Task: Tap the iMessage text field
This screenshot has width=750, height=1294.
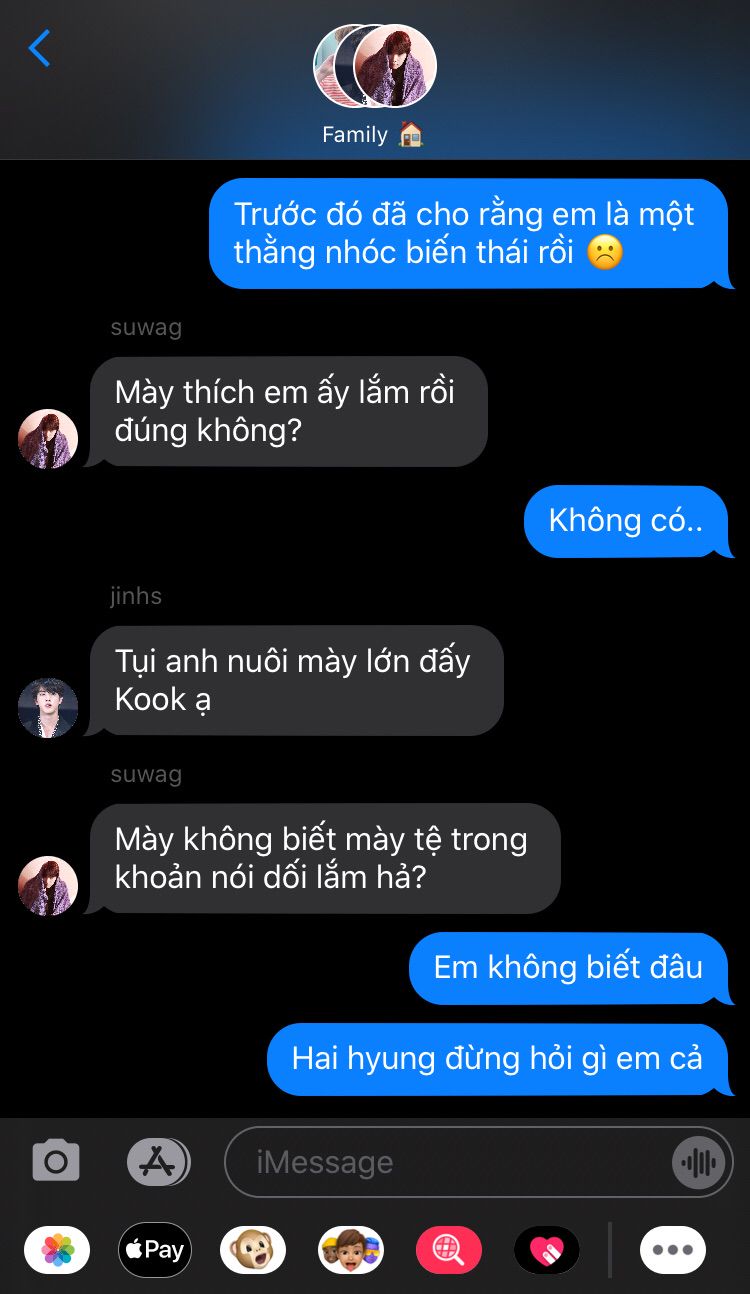Action: [x=446, y=1162]
